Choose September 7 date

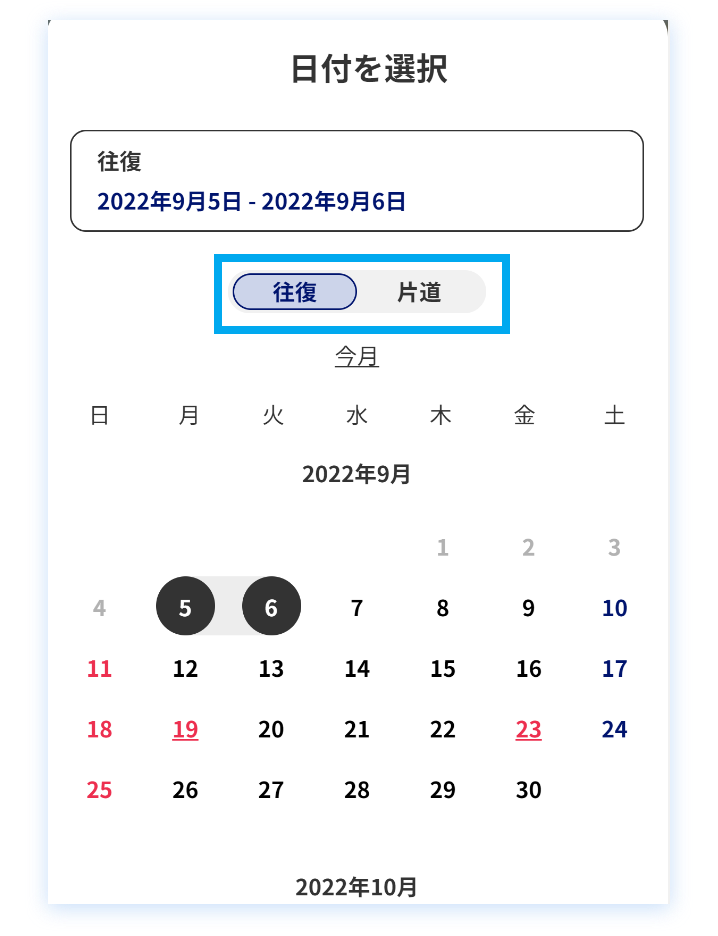[357, 607]
